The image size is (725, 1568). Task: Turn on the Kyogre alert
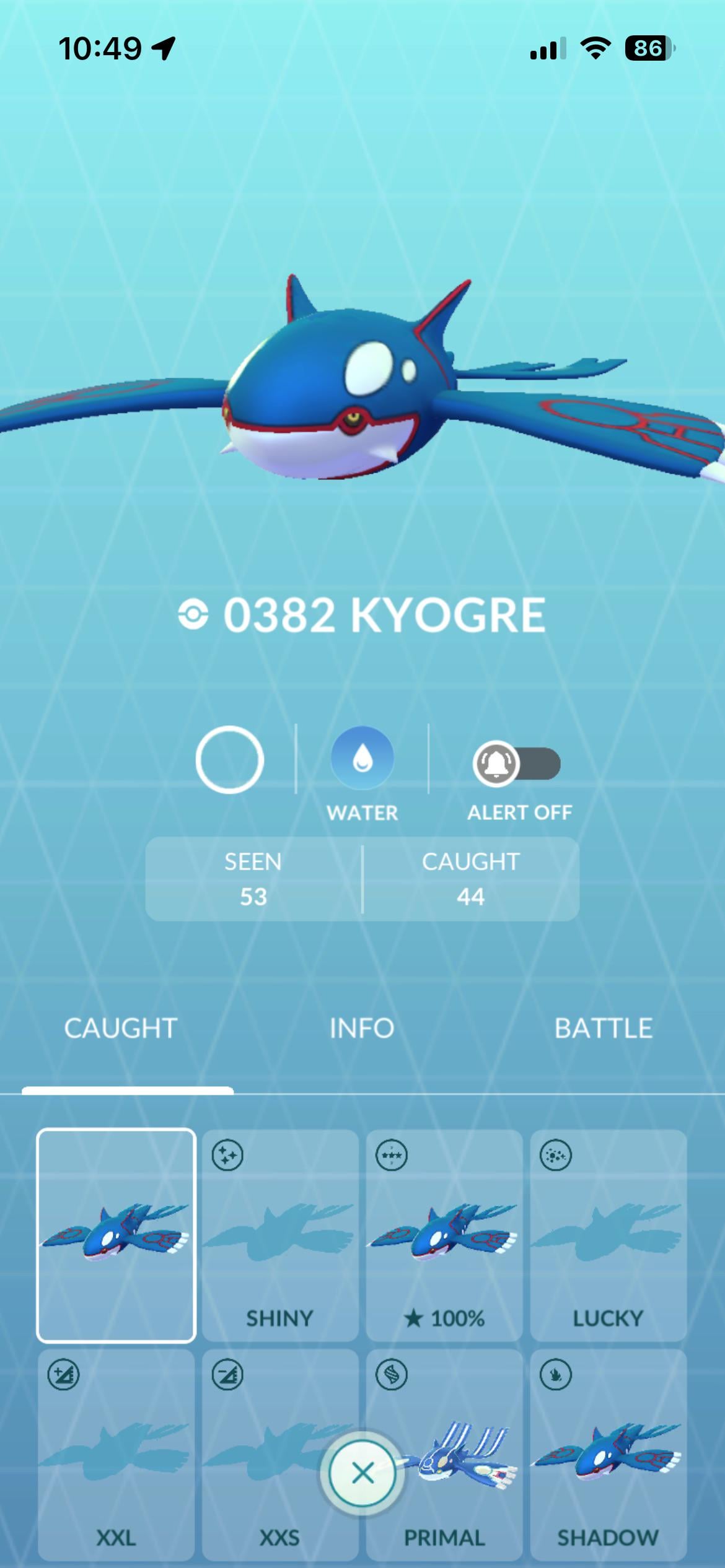coord(517,764)
